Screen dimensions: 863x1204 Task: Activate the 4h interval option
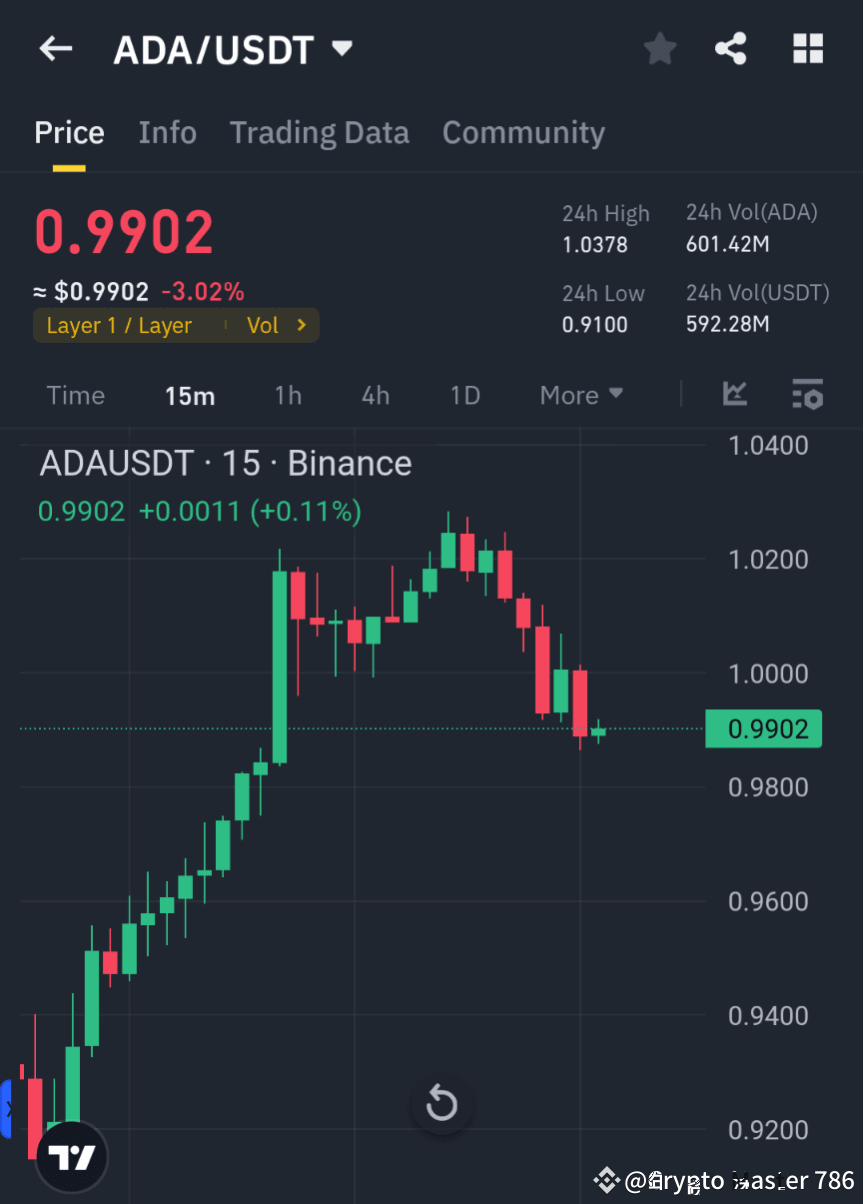point(375,394)
